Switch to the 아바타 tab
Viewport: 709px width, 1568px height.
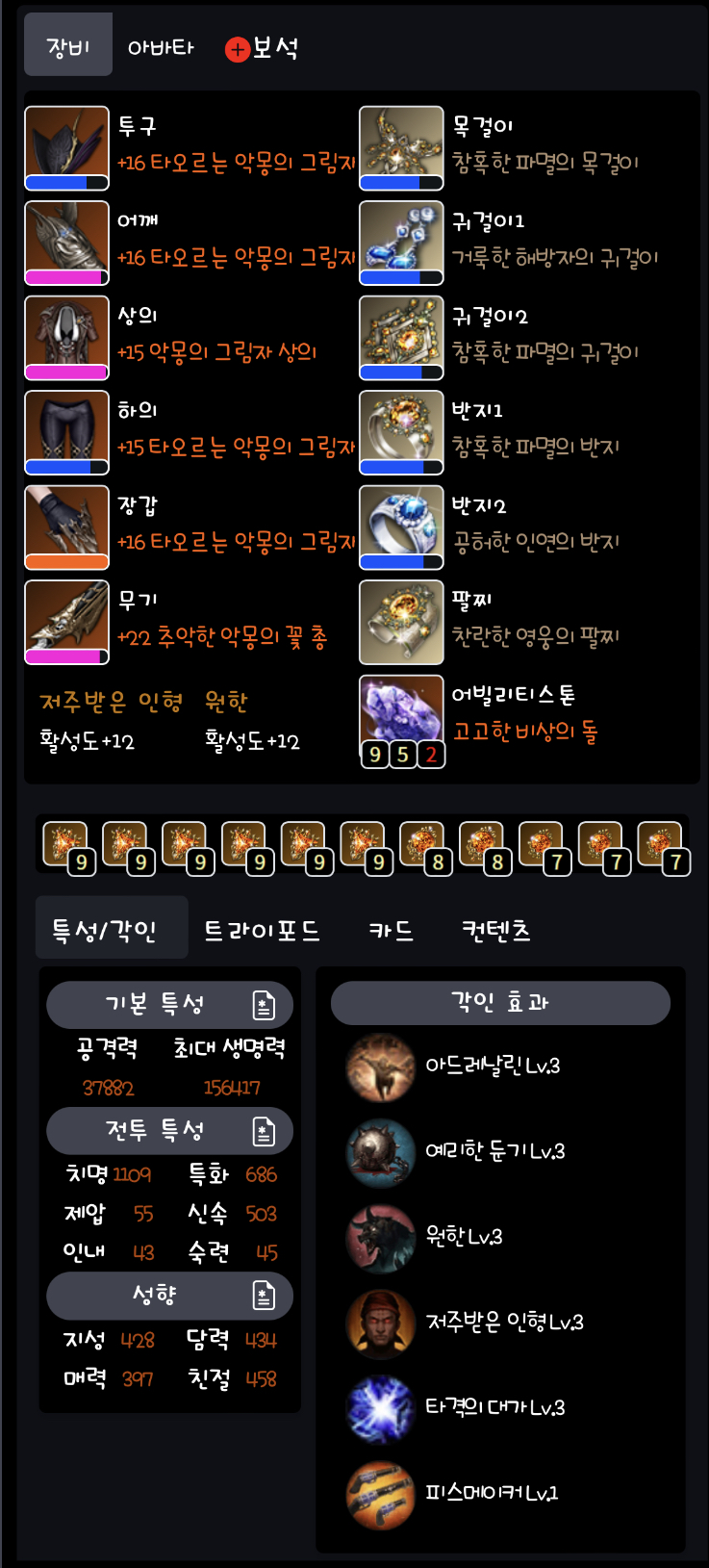(x=161, y=47)
